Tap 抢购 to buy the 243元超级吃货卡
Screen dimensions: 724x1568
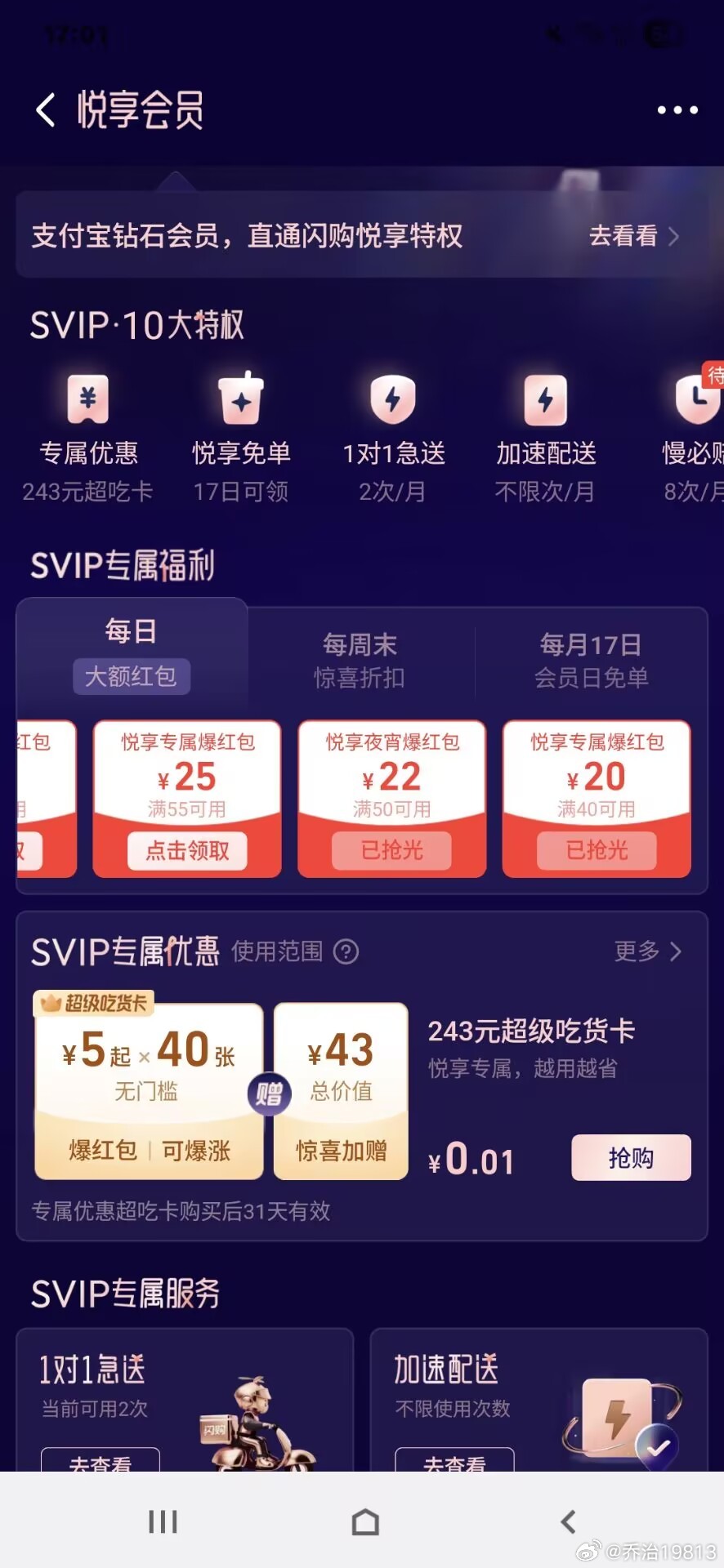click(x=630, y=1157)
